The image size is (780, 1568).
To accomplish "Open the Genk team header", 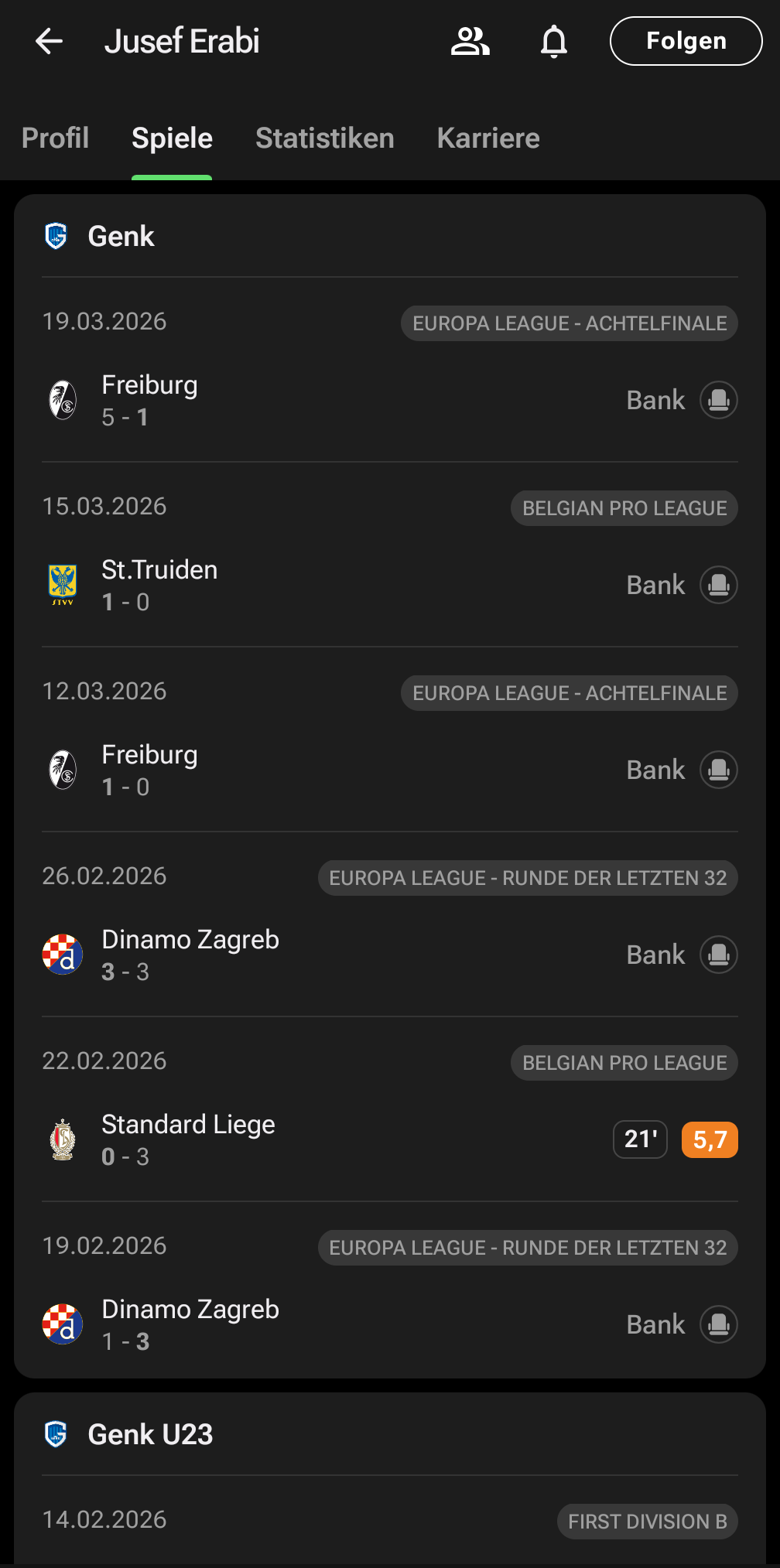I will [x=121, y=237].
